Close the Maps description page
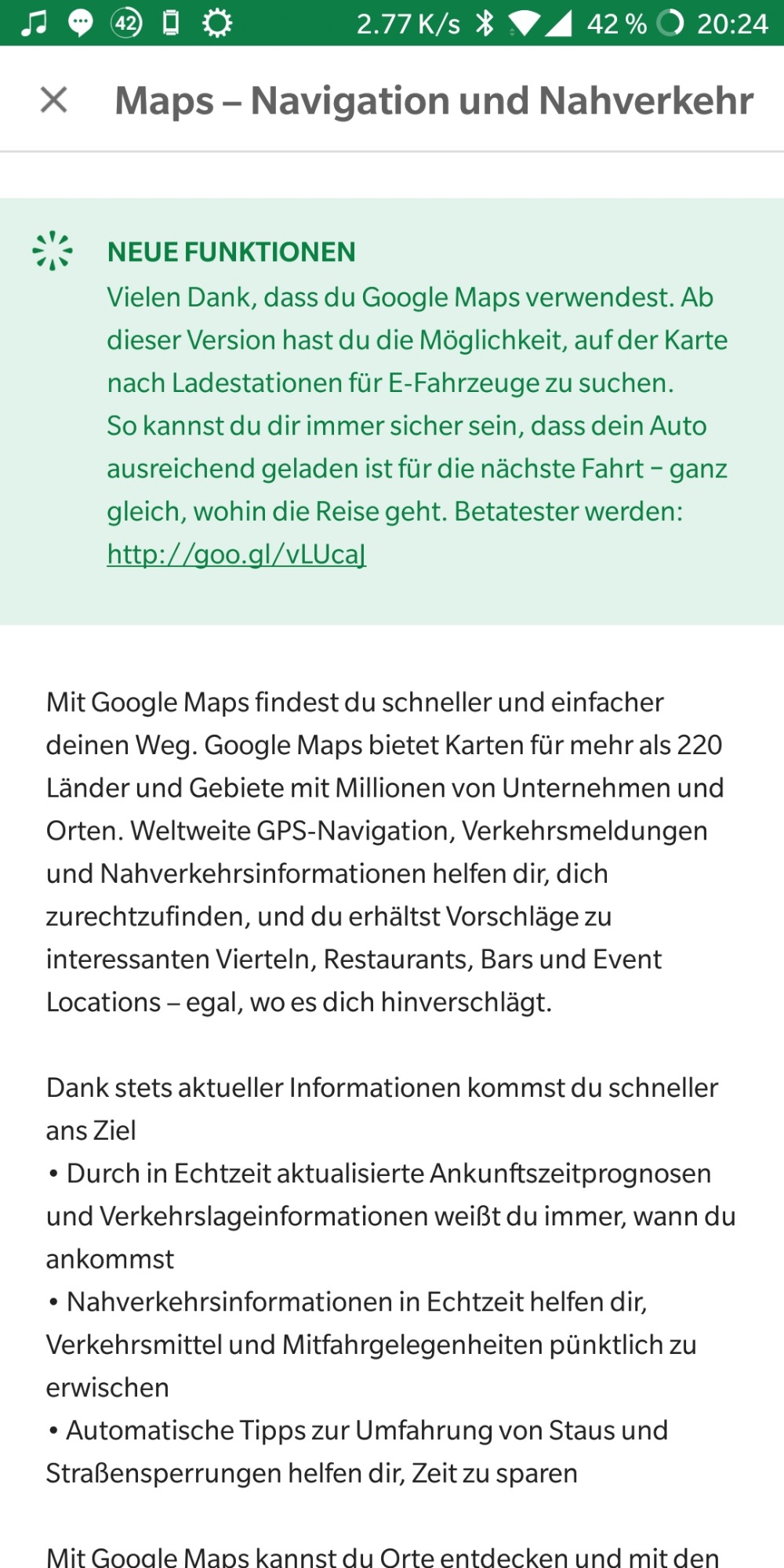The height and width of the screenshot is (1568, 784). pos(54,100)
